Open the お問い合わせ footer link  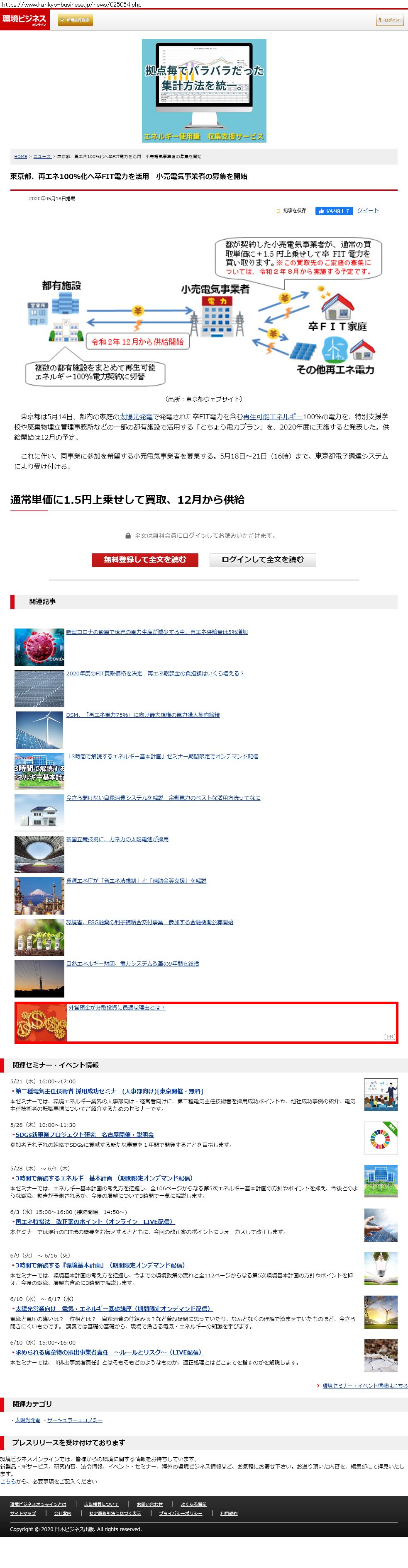pyautogui.click(x=150, y=1504)
